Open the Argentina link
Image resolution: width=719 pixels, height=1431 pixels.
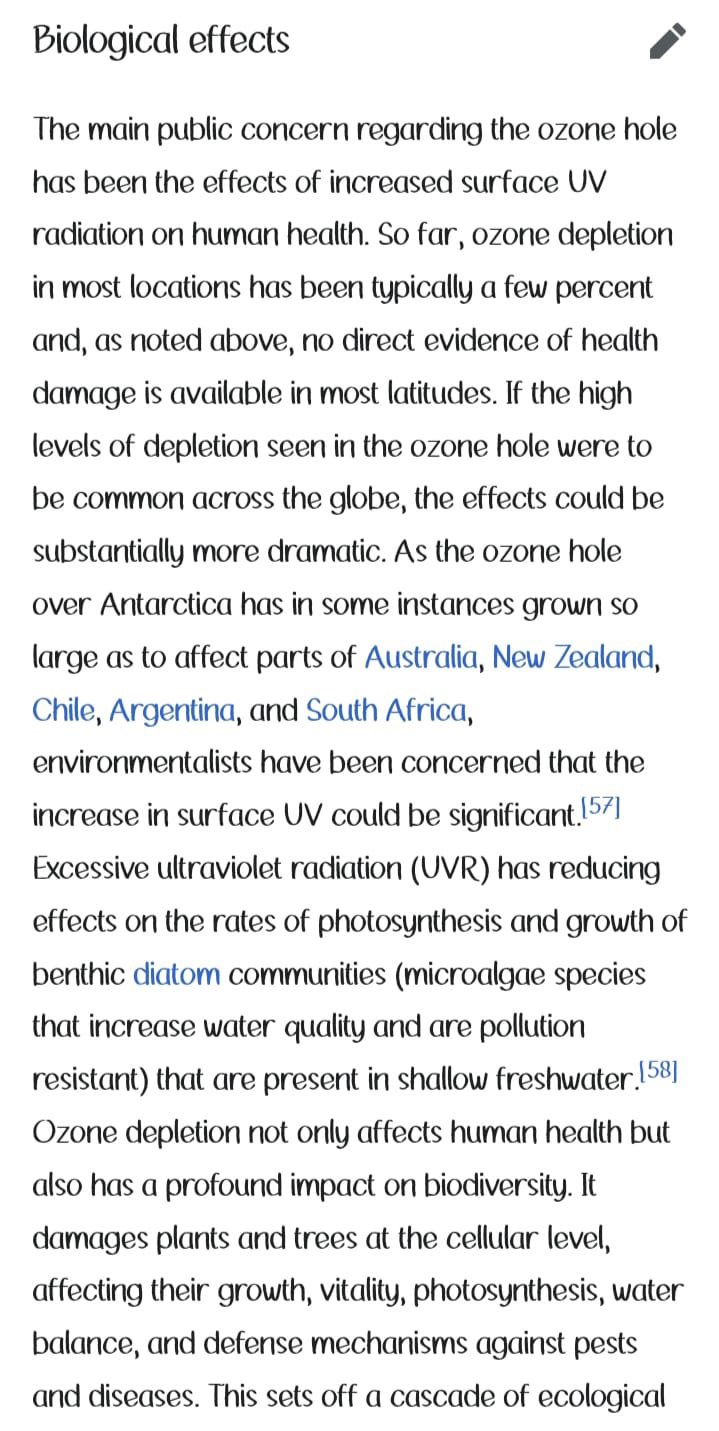(172, 710)
